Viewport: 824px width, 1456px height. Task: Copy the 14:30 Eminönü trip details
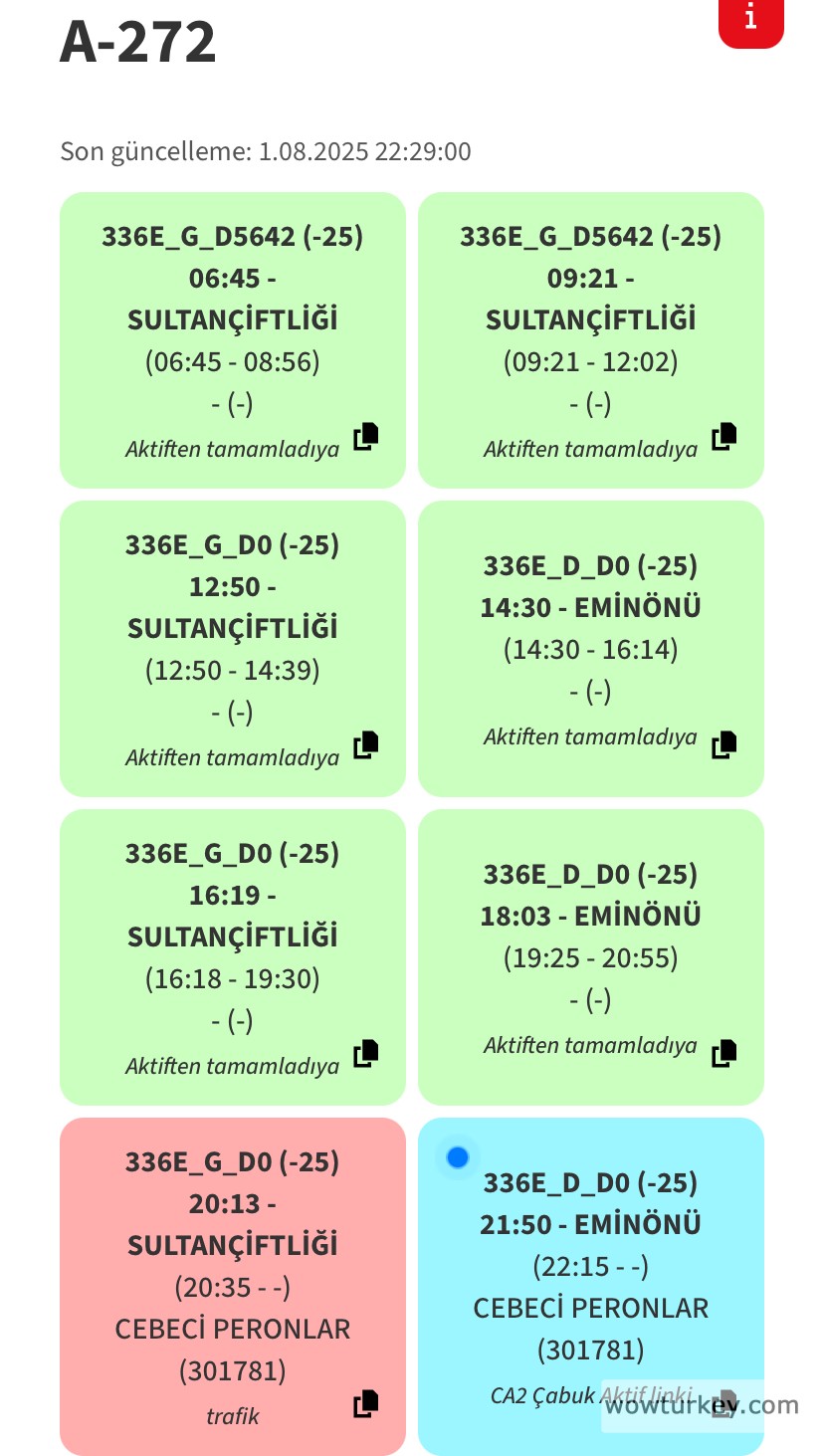[724, 745]
